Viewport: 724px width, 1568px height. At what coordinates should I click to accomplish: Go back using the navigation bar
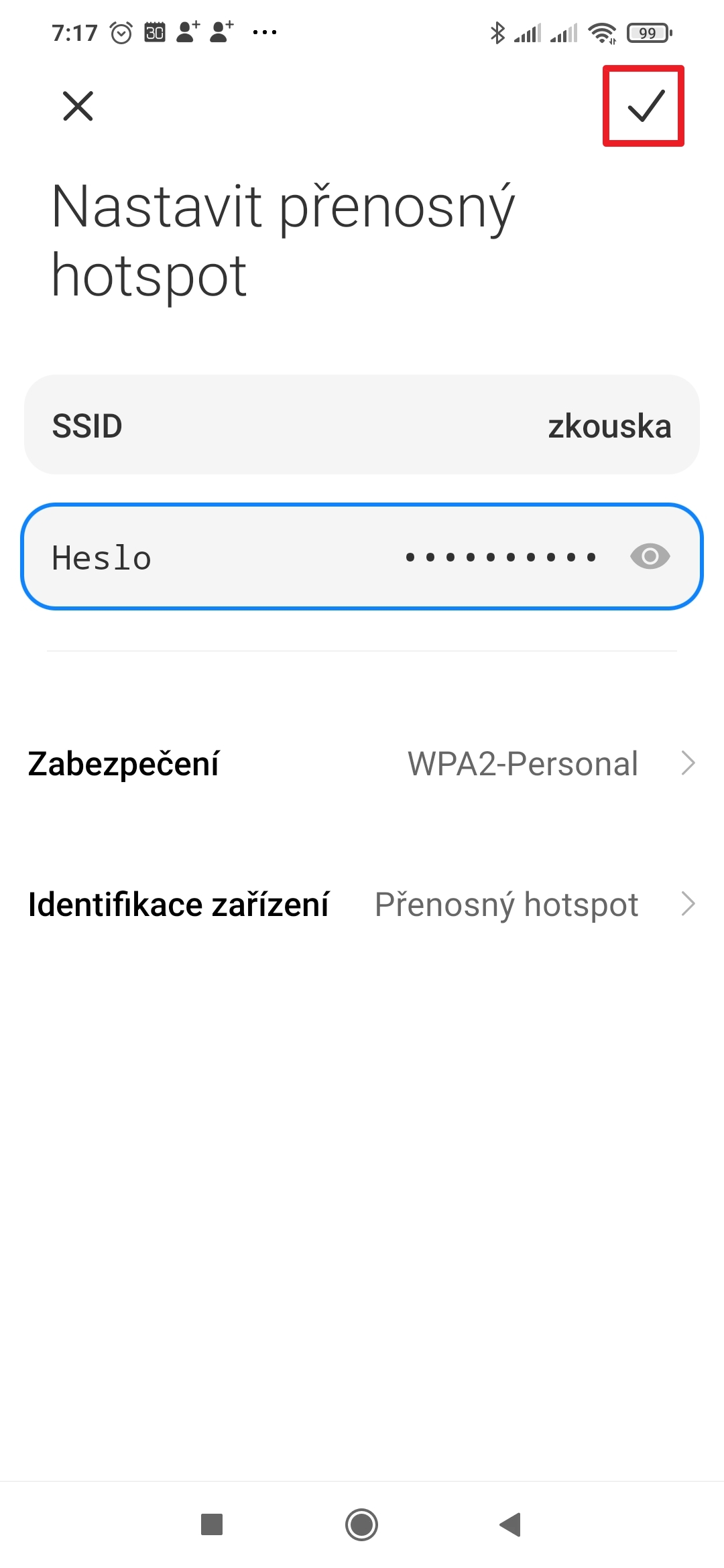coord(511,1524)
